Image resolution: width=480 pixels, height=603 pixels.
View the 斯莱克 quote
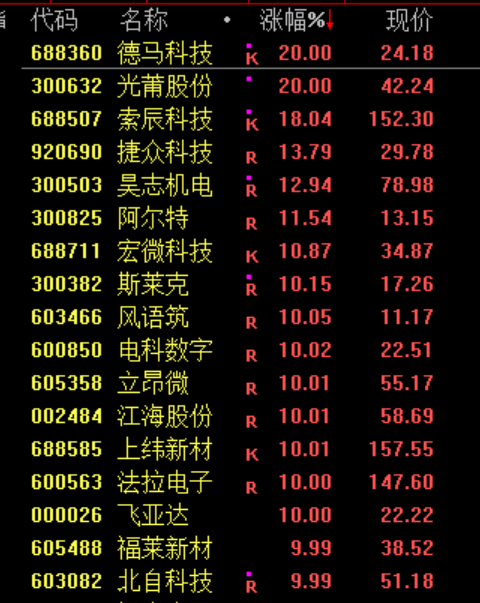click(251, 284)
